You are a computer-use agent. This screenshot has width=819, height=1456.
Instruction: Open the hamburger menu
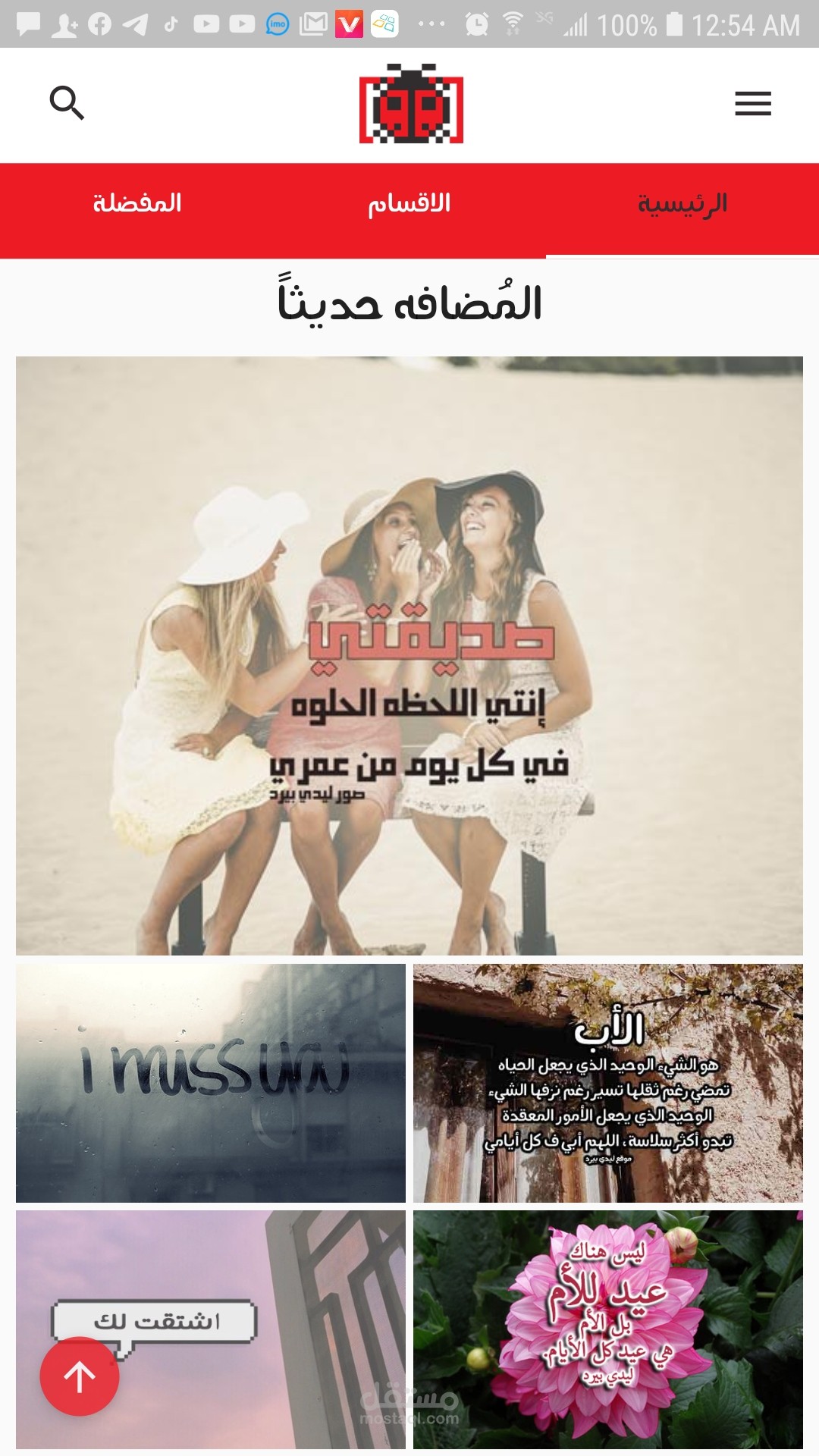tap(752, 103)
